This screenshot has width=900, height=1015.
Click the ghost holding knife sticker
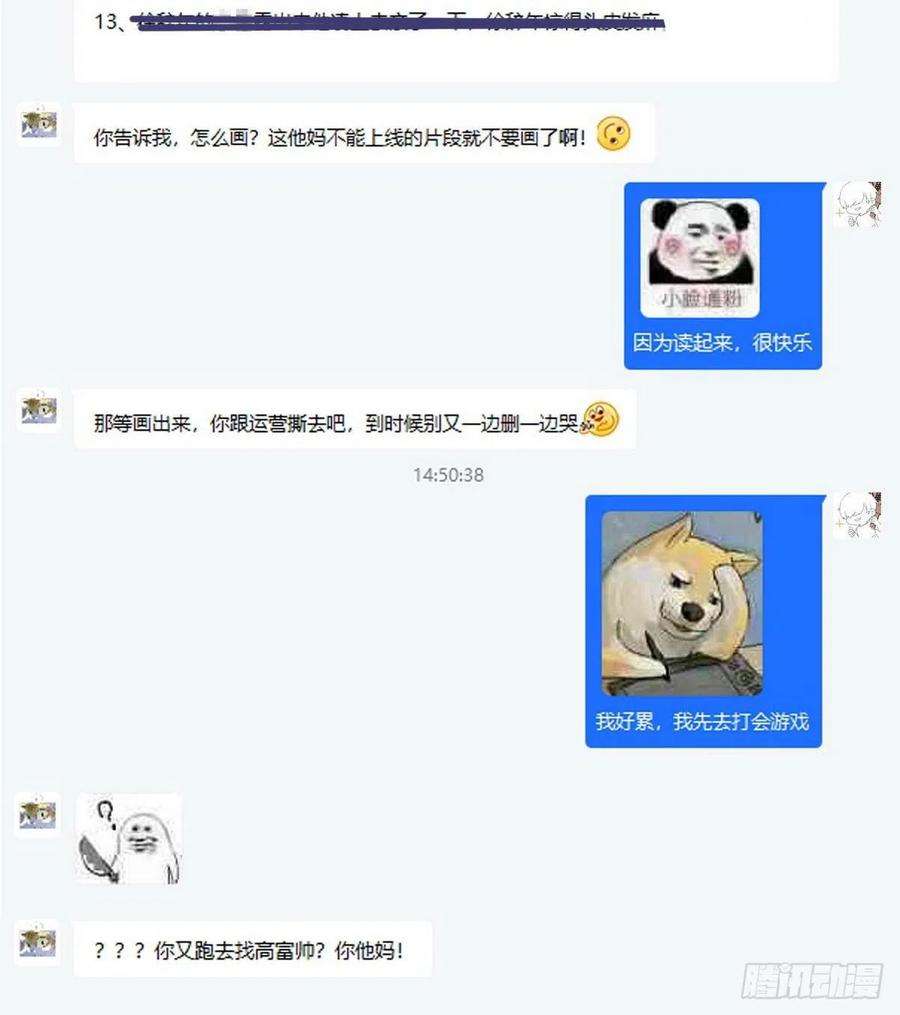(128, 840)
